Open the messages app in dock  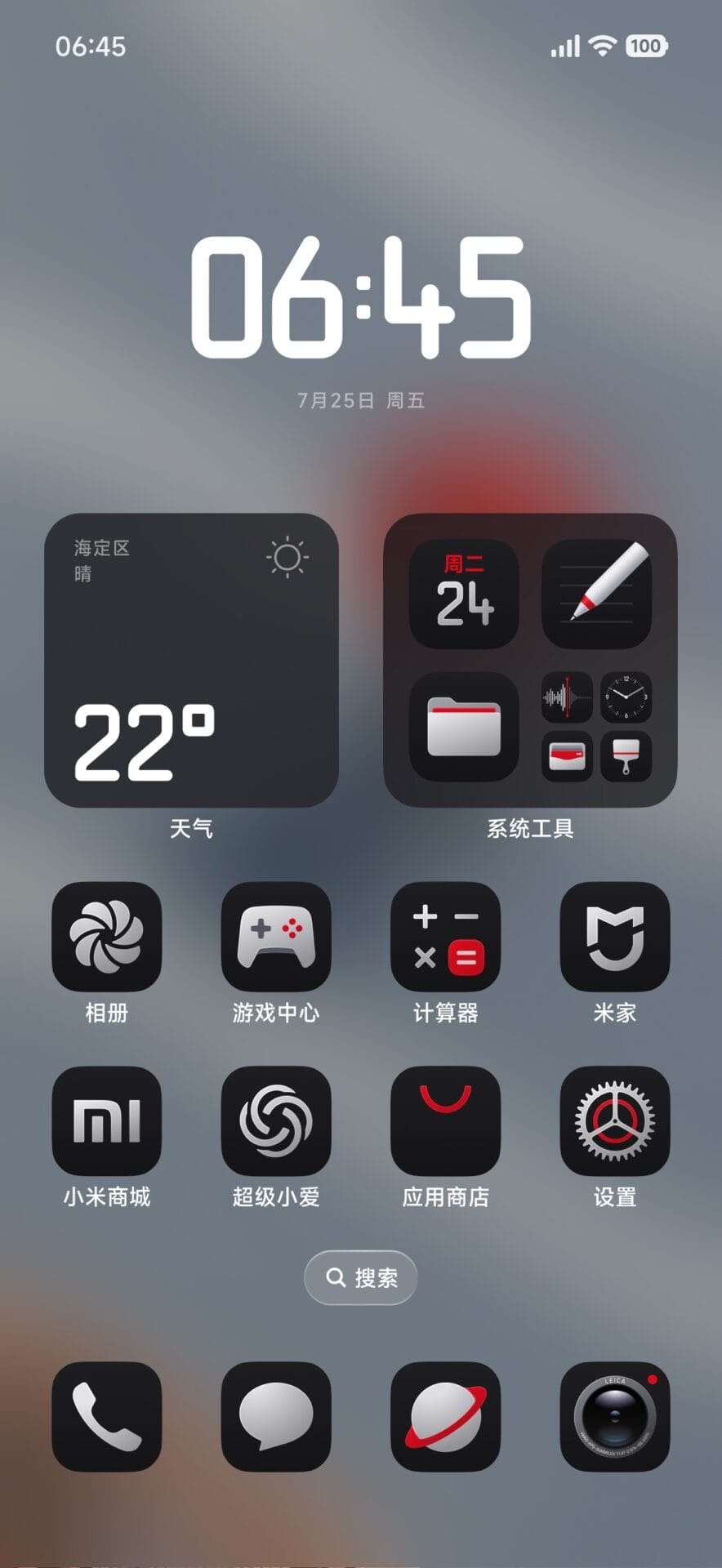pos(276,1416)
